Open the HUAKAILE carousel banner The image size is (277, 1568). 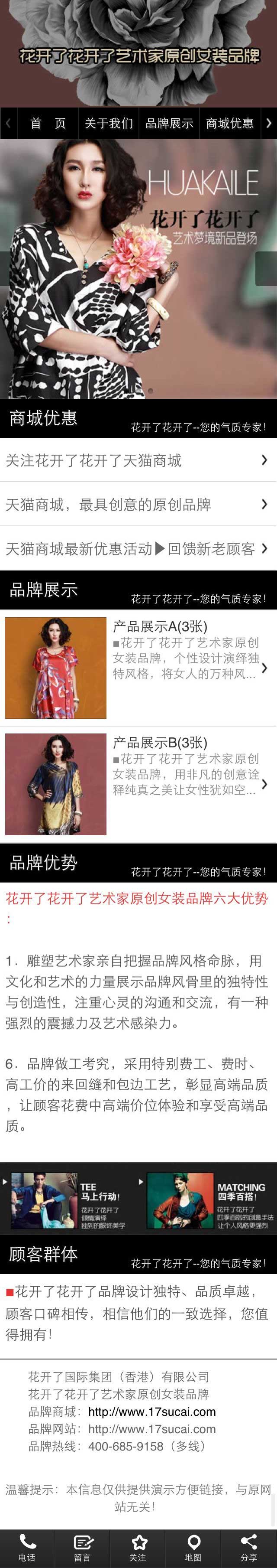(x=138, y=268)
